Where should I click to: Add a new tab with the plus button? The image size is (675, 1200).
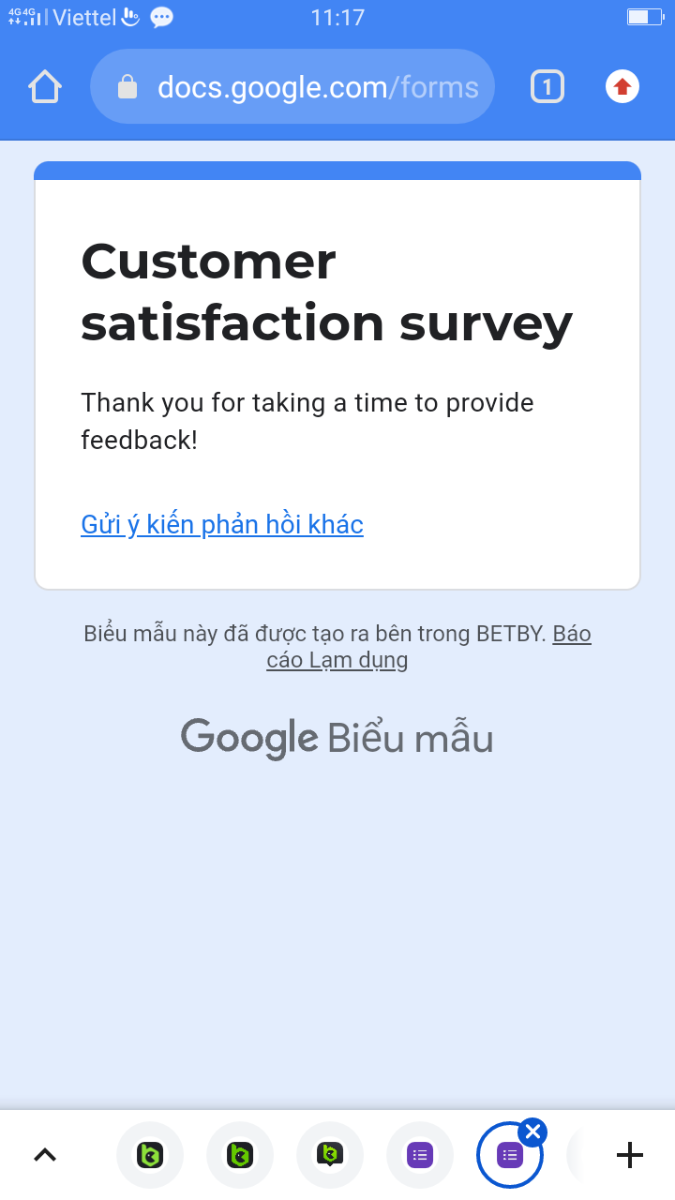(x=629, y=1155)
